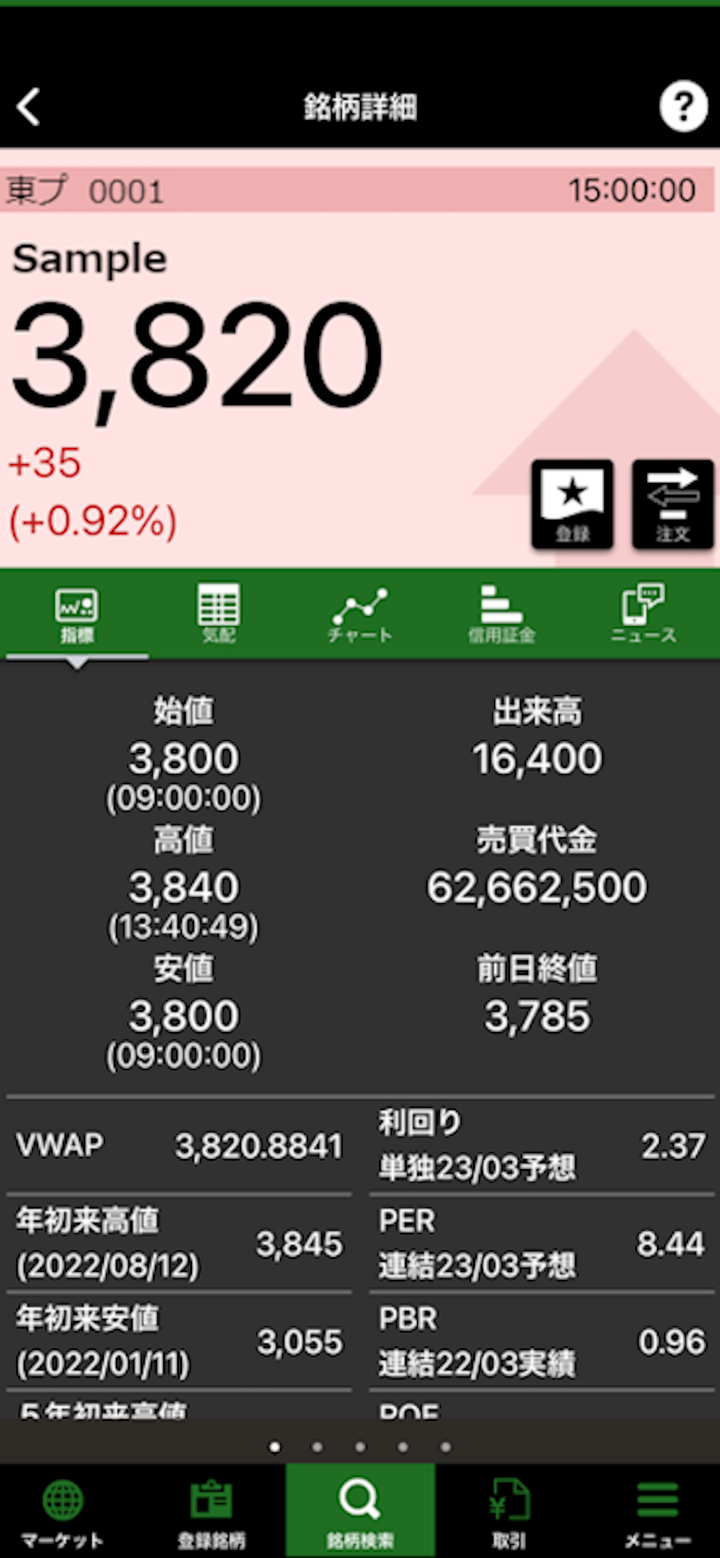This screenshot has width=720, height=1558.
Task: Open マーケット in the bottom navigation
Action: [x=63, y=1512]
